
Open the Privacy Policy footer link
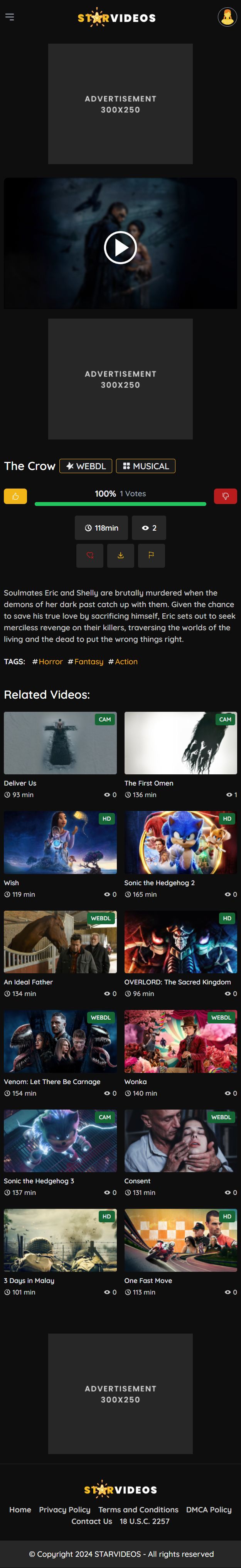64,1509
